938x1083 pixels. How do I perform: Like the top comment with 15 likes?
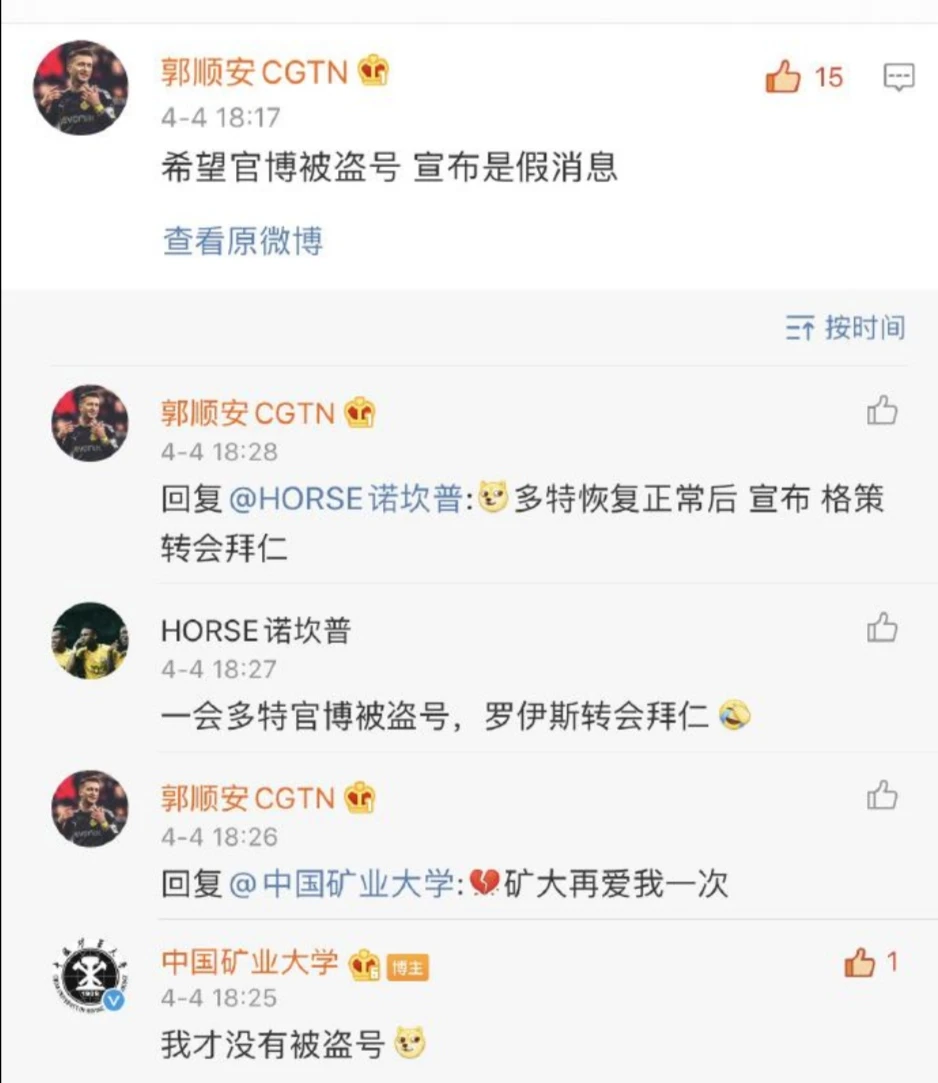(x=784, y=77)
